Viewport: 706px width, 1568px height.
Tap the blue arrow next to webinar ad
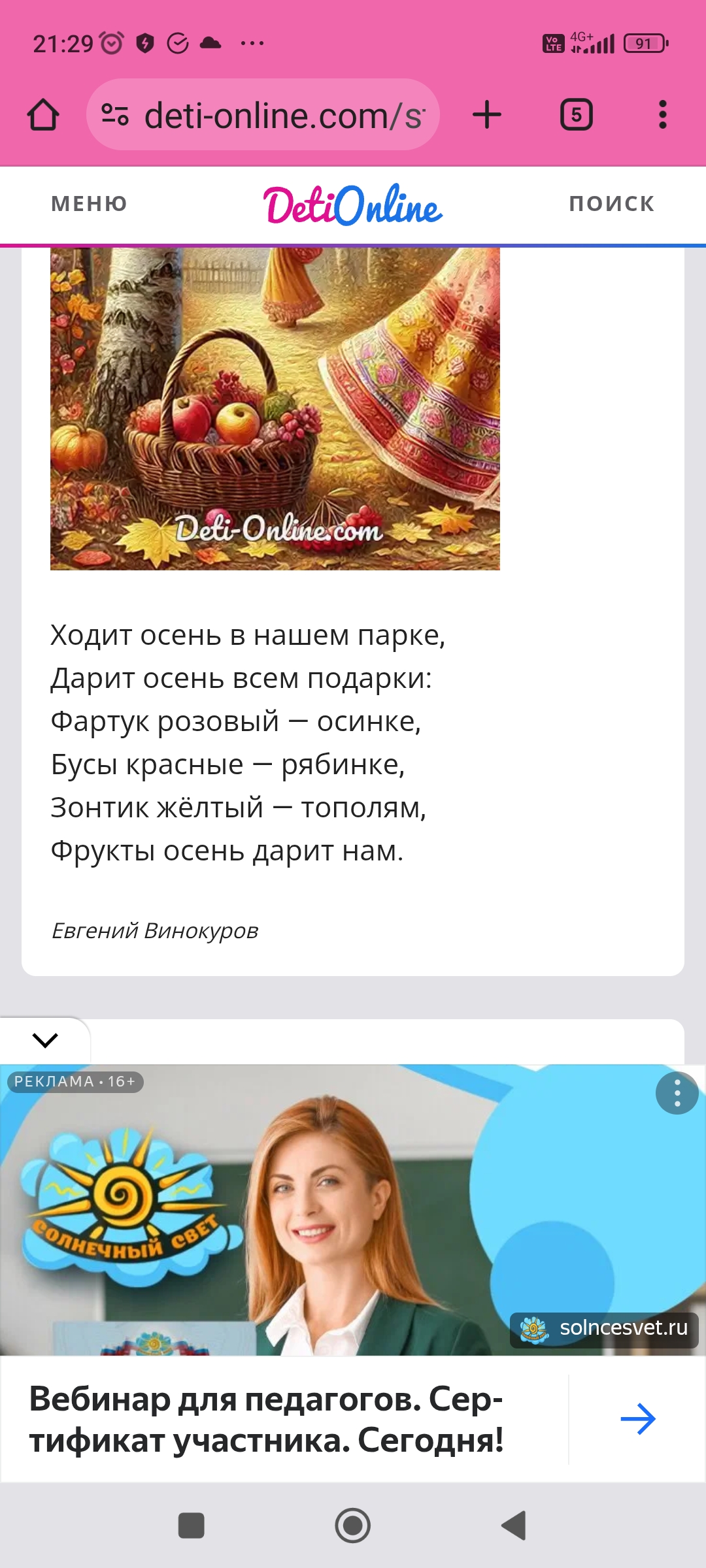(x=637, y=1419)
